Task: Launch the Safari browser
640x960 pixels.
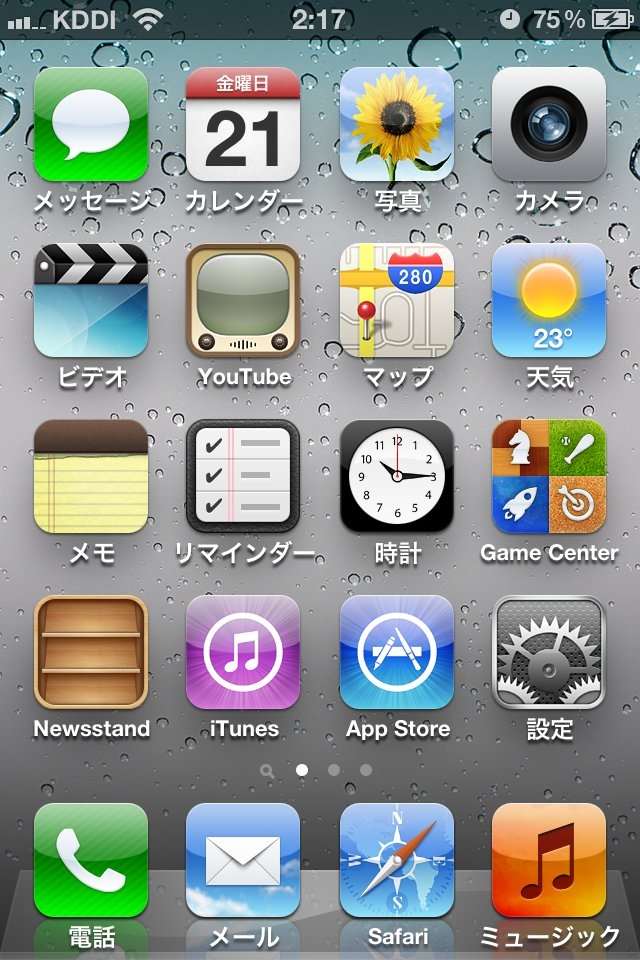Action: [x=396, y=860]
